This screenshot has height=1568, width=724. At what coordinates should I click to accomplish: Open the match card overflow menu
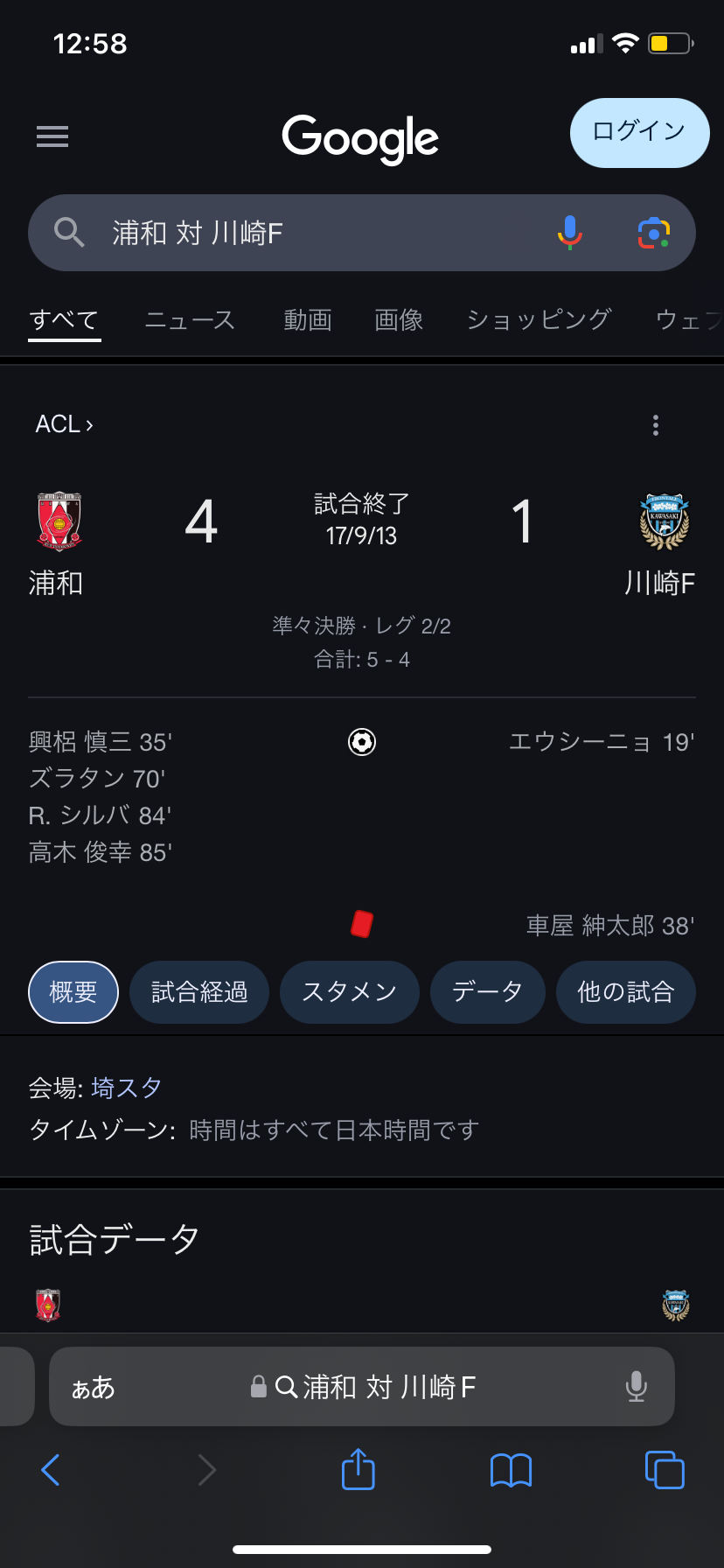655,425
